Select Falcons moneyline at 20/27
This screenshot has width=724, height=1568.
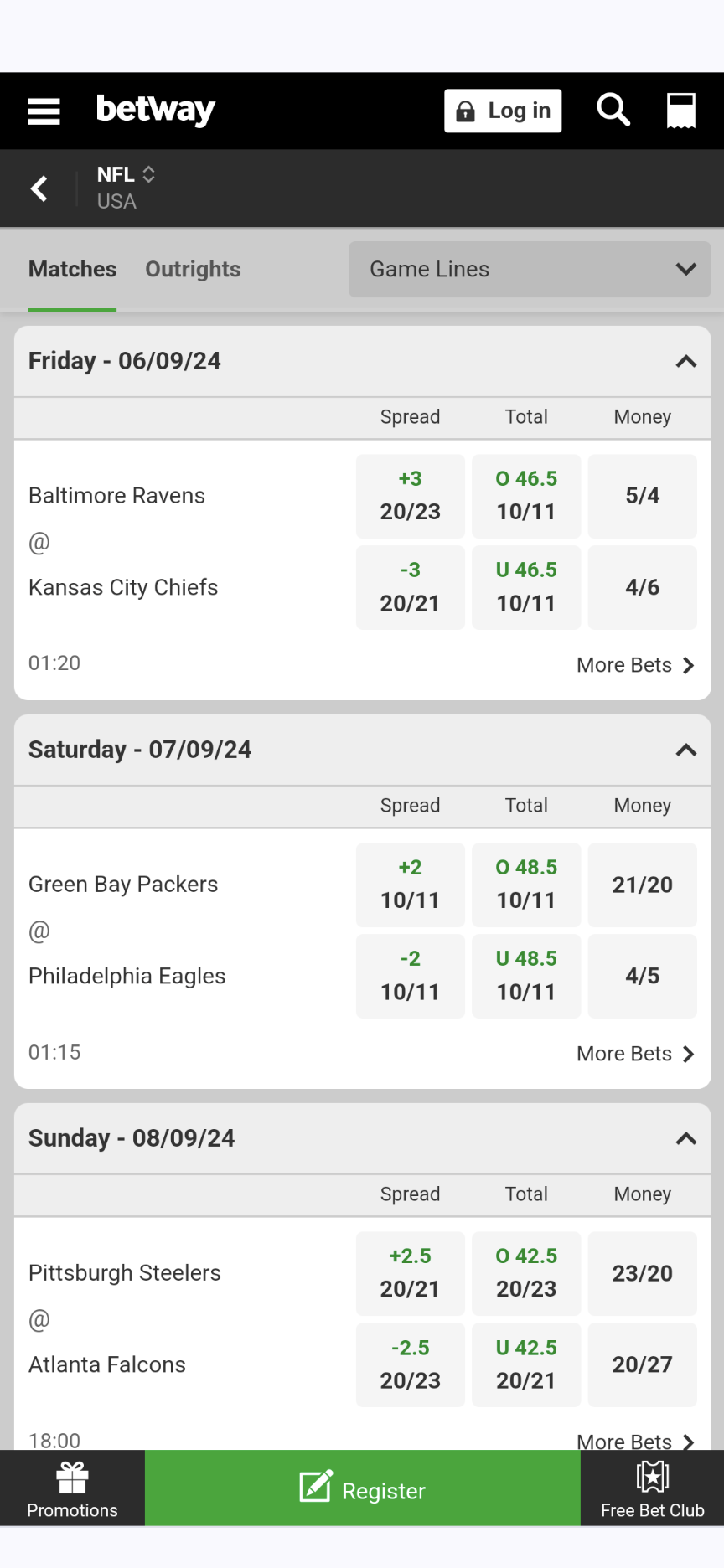[x=642, y=1364]
